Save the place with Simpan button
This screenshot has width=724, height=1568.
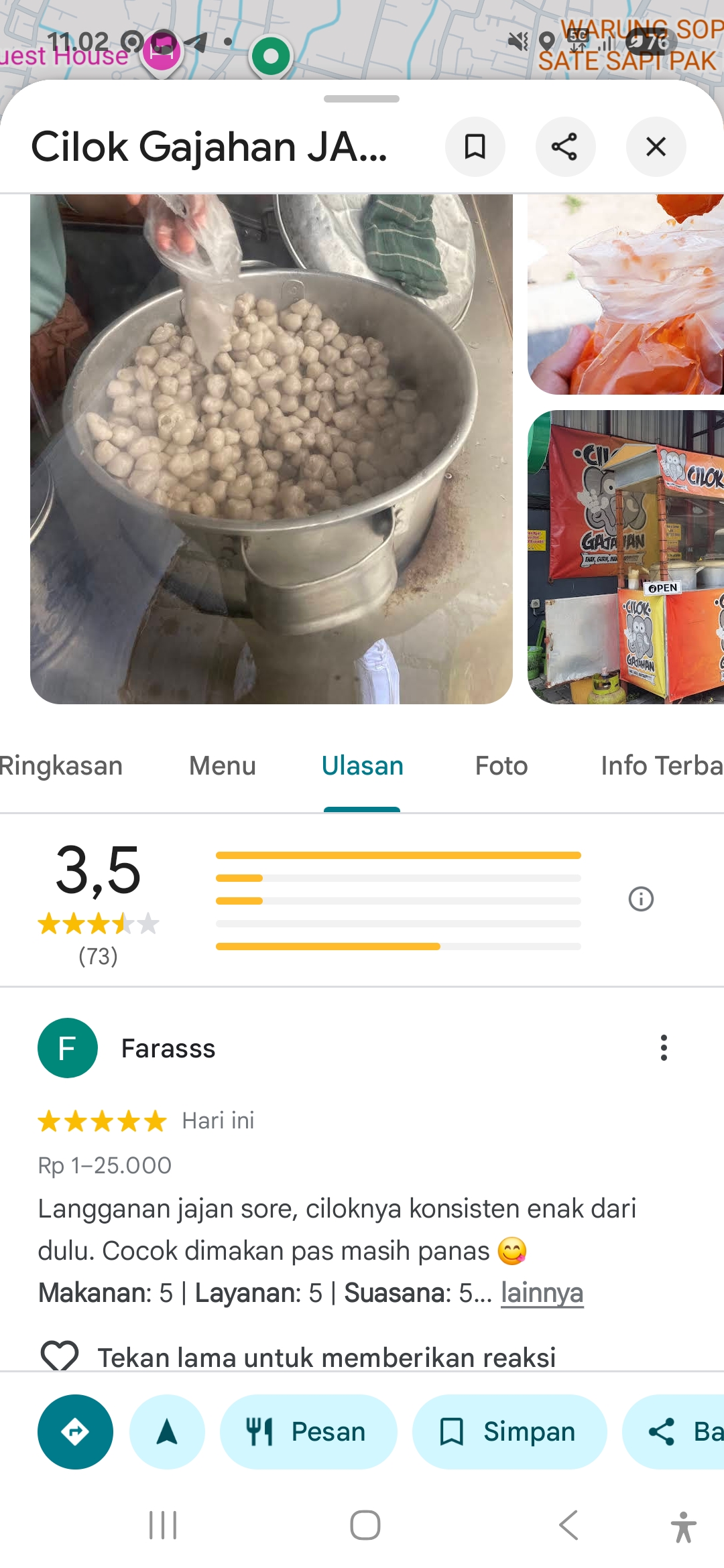509,1432
